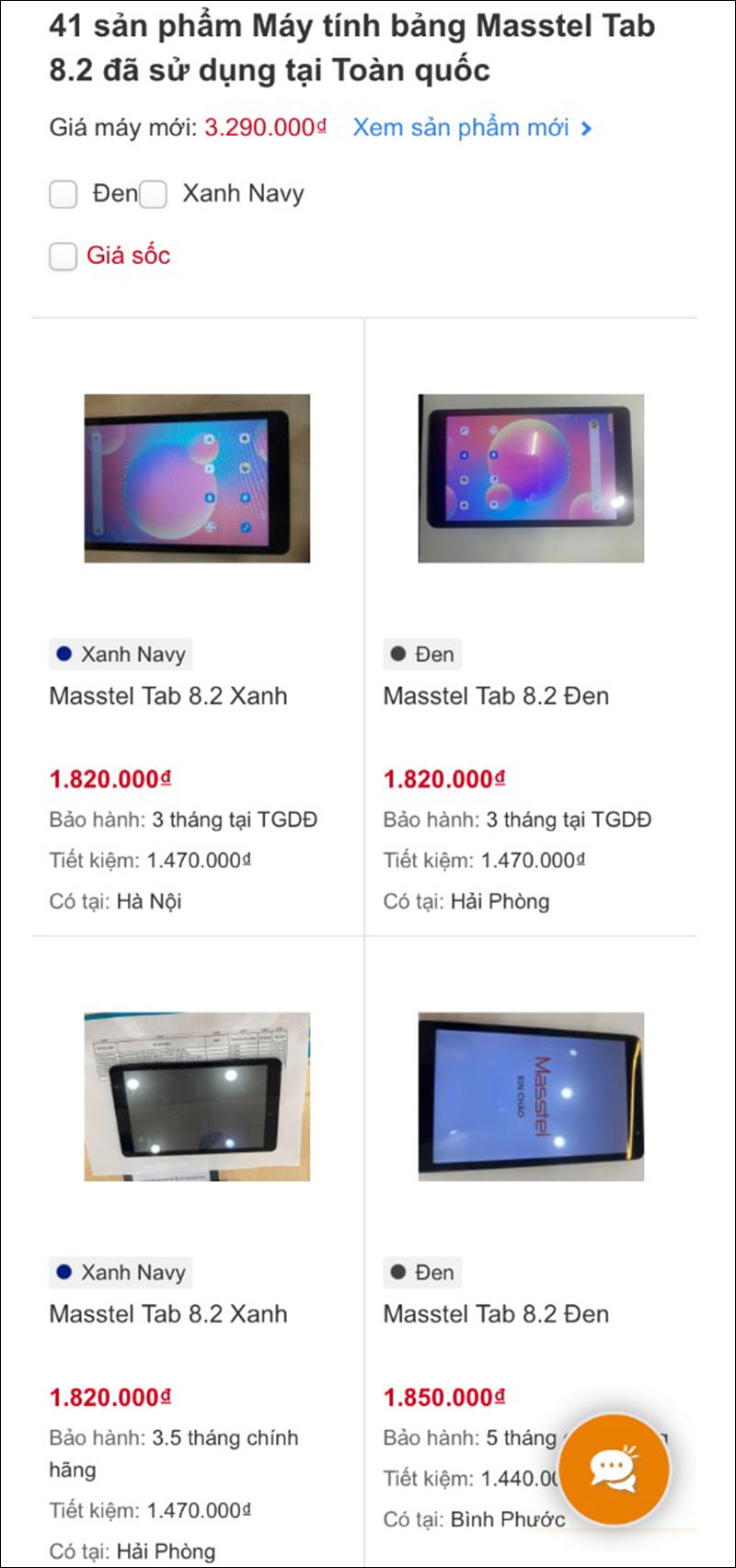This screenshot has width=736, height=1568.
Task: Click the Bảo hành: 3 tháng tại TGDĐ warranty text
Action: click(x=182, y=819)
